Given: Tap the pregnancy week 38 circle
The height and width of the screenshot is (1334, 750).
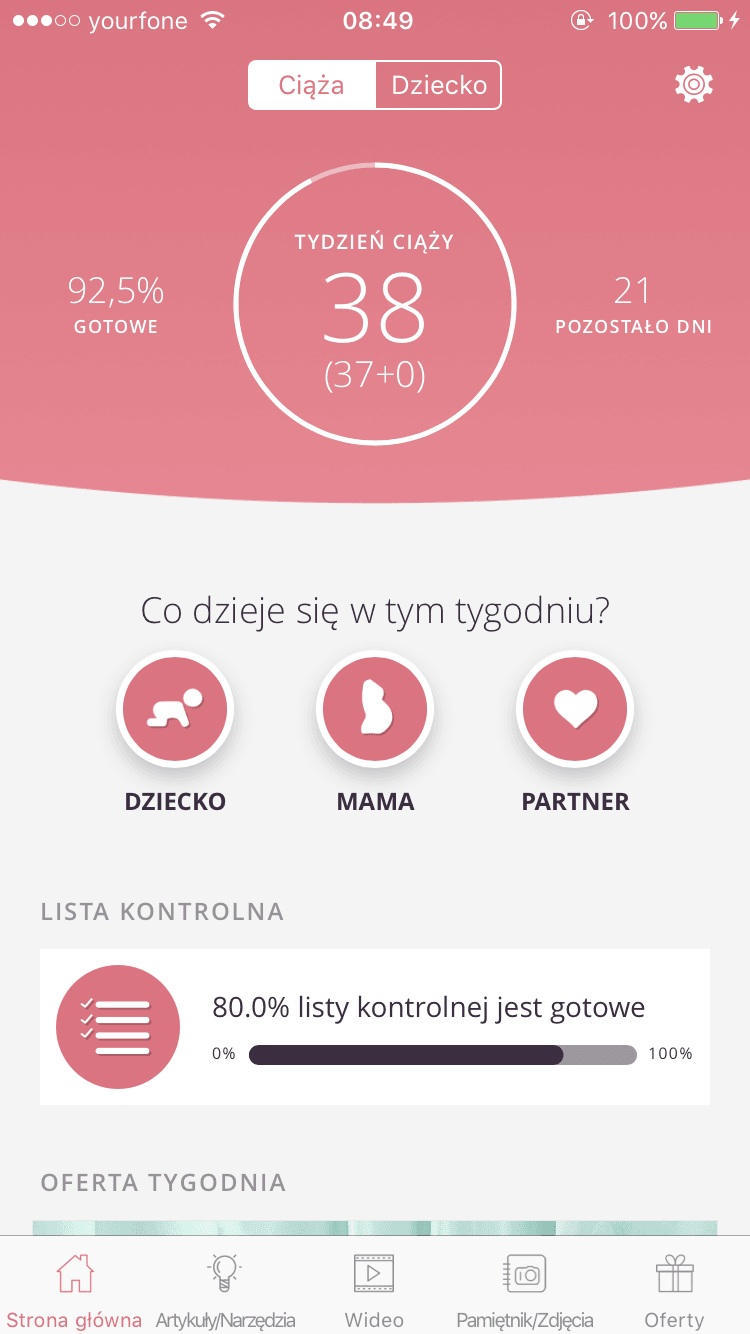Looking at the screenshot, I should (x=375, y=305).
